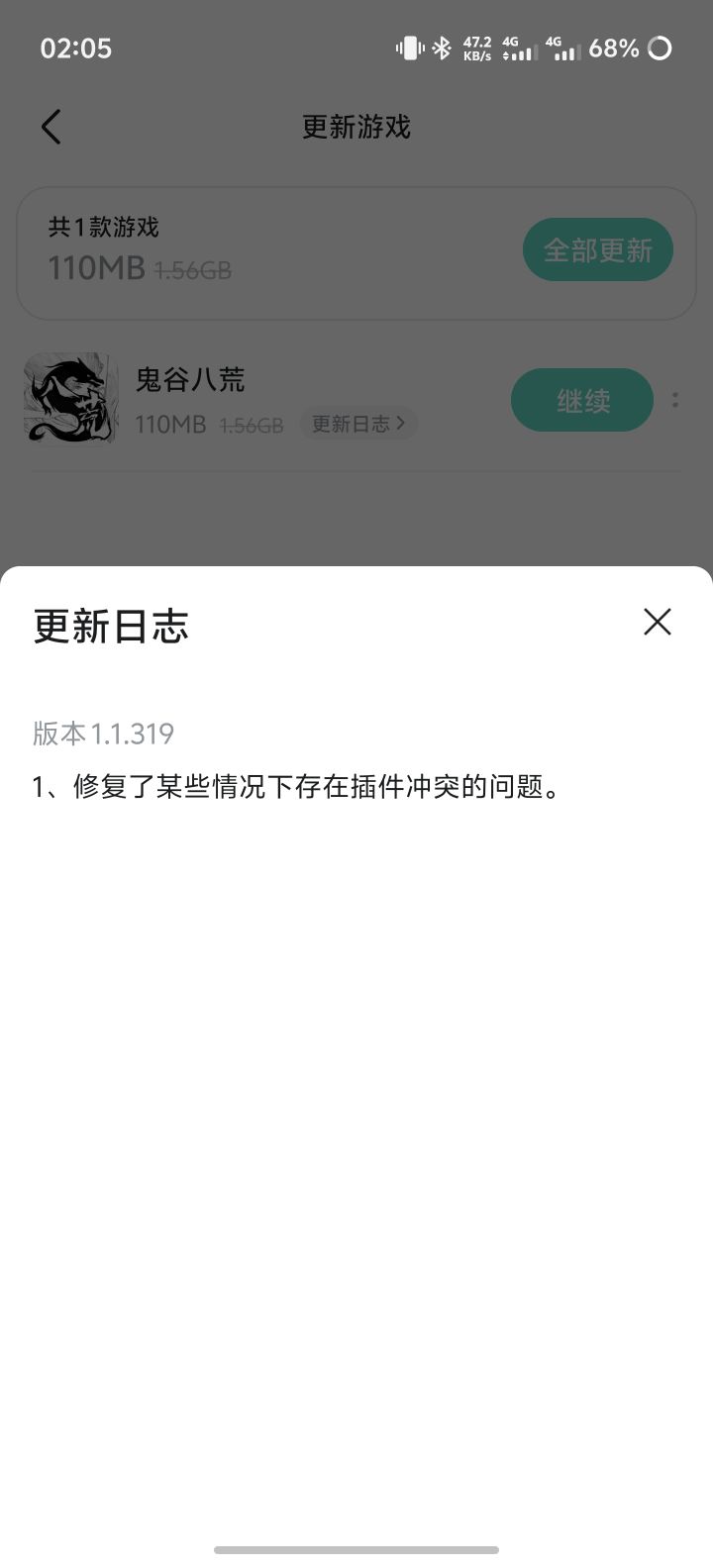This screenshot has height=1568, width=713.
Task: Expand the 更新日志 chevron next to 110MB
Action: 358,423
